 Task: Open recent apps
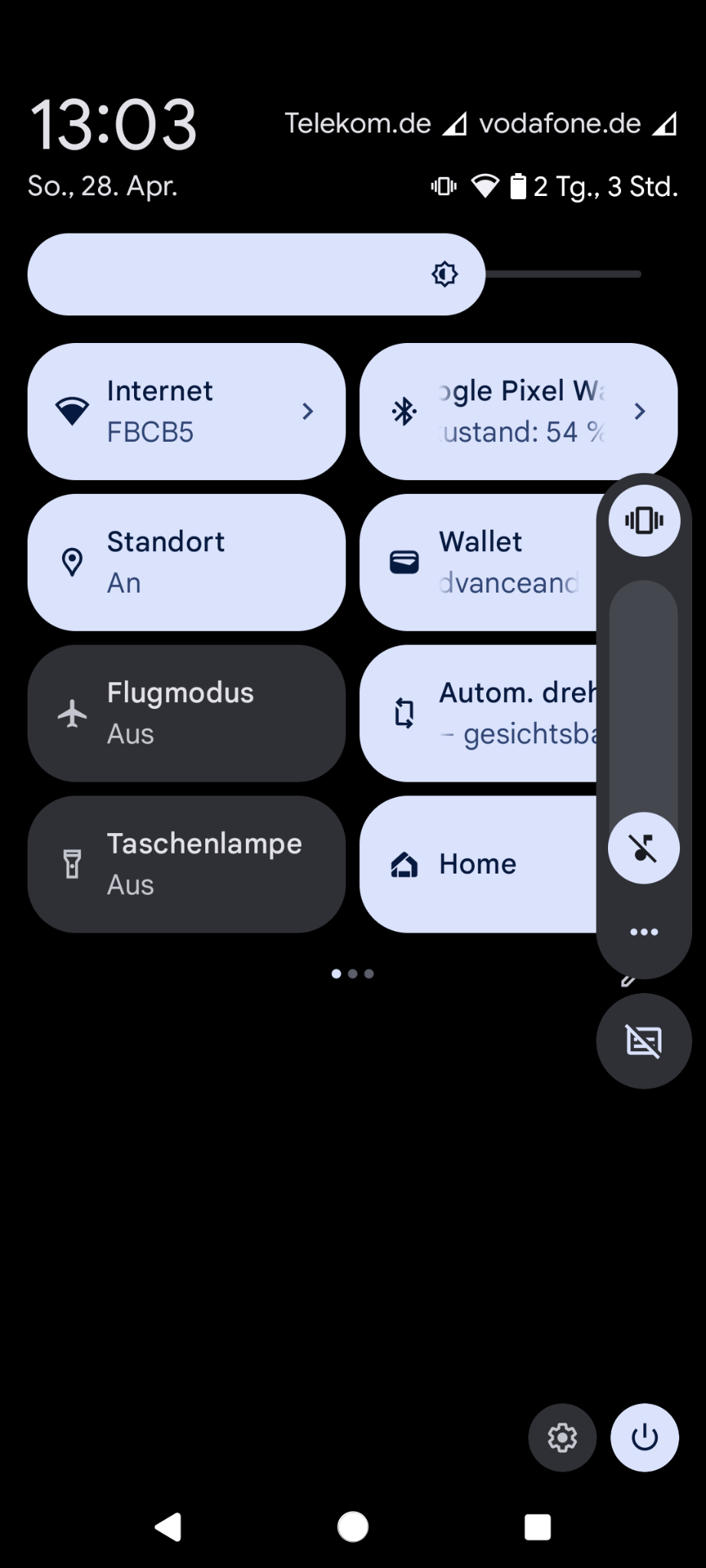[x=538, y=1527]
